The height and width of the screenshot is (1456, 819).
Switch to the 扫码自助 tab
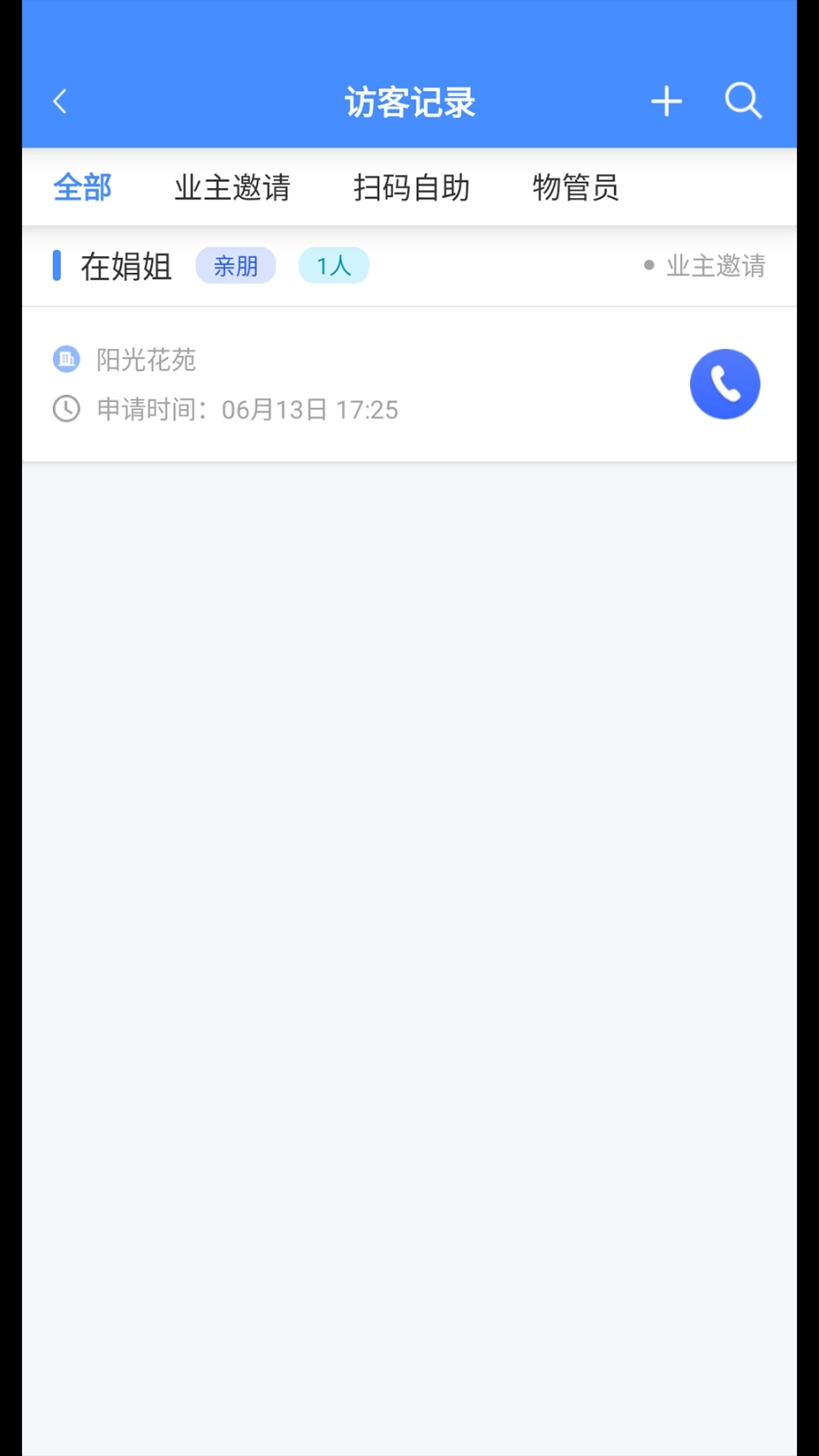pos(412,187)
